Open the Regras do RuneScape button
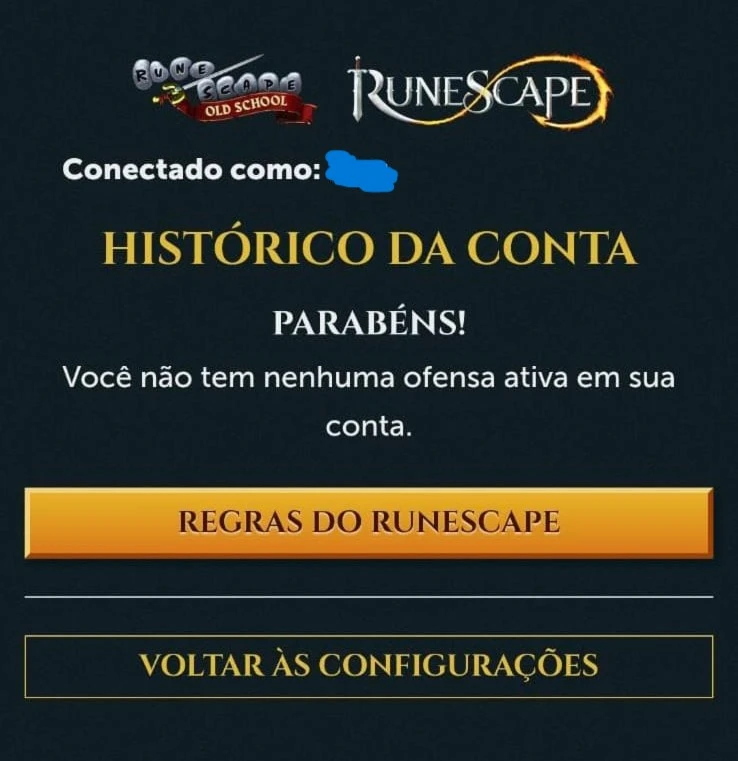The width and height of the screenshot is (738, 761). (368, 522)
